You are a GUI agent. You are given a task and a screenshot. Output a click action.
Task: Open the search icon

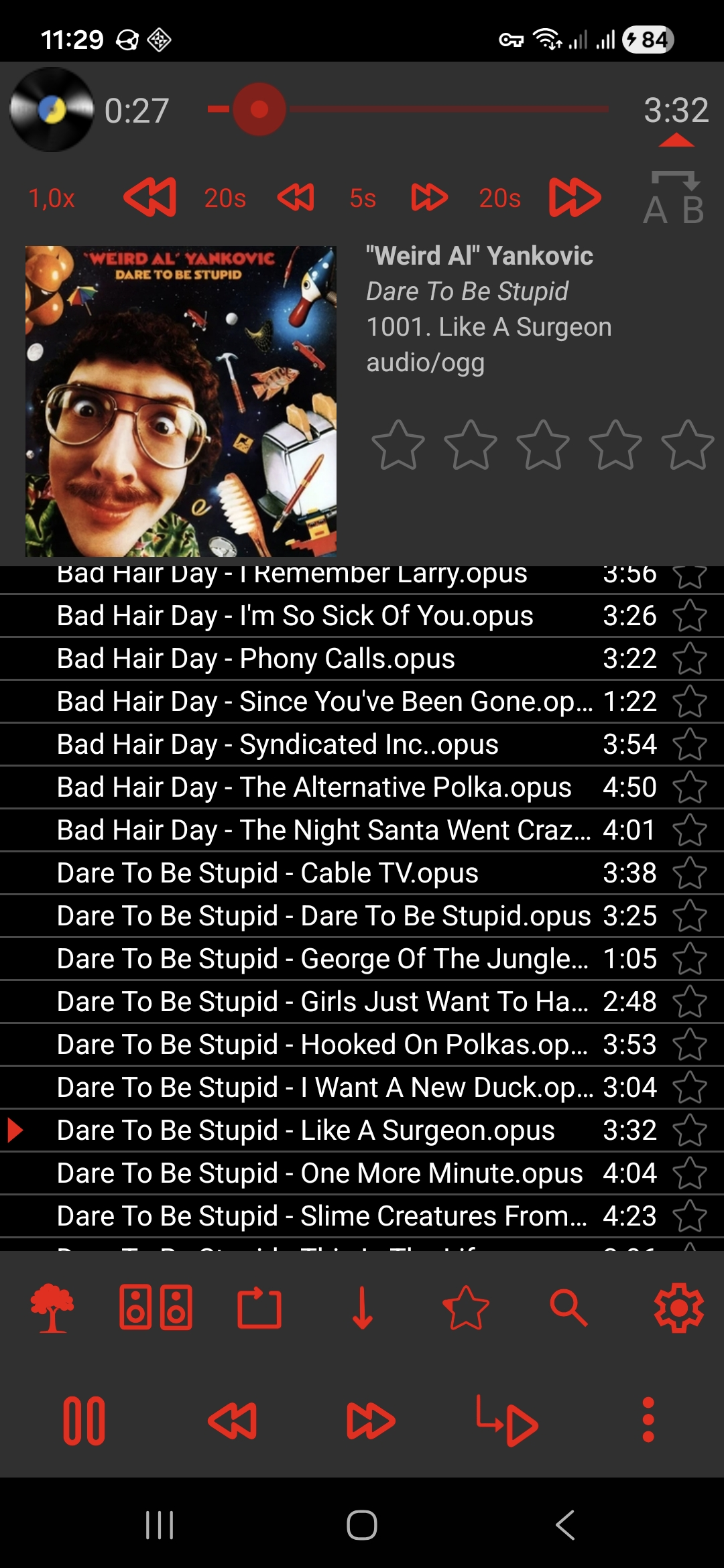(568, 1307)
